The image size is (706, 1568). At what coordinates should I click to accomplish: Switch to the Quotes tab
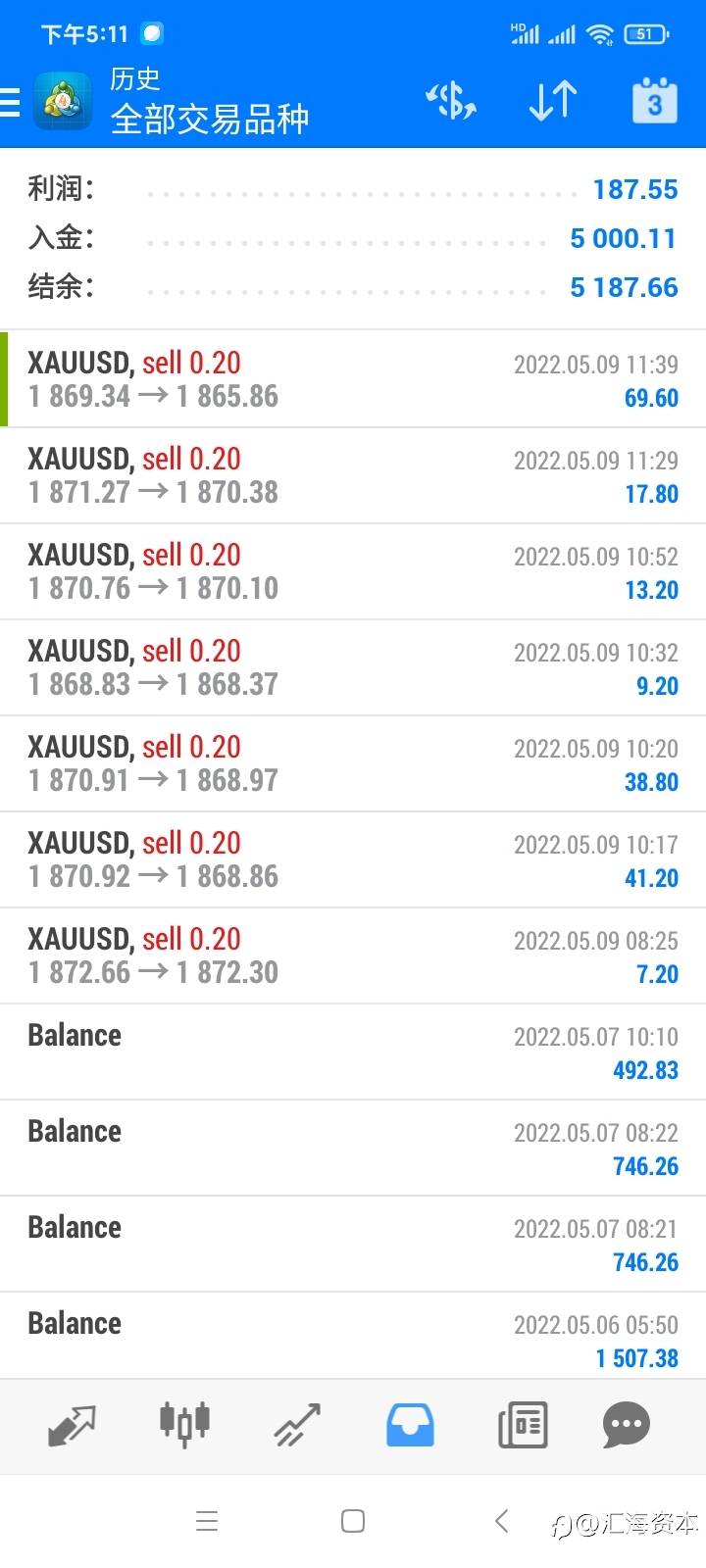(x=72, y=1424)
